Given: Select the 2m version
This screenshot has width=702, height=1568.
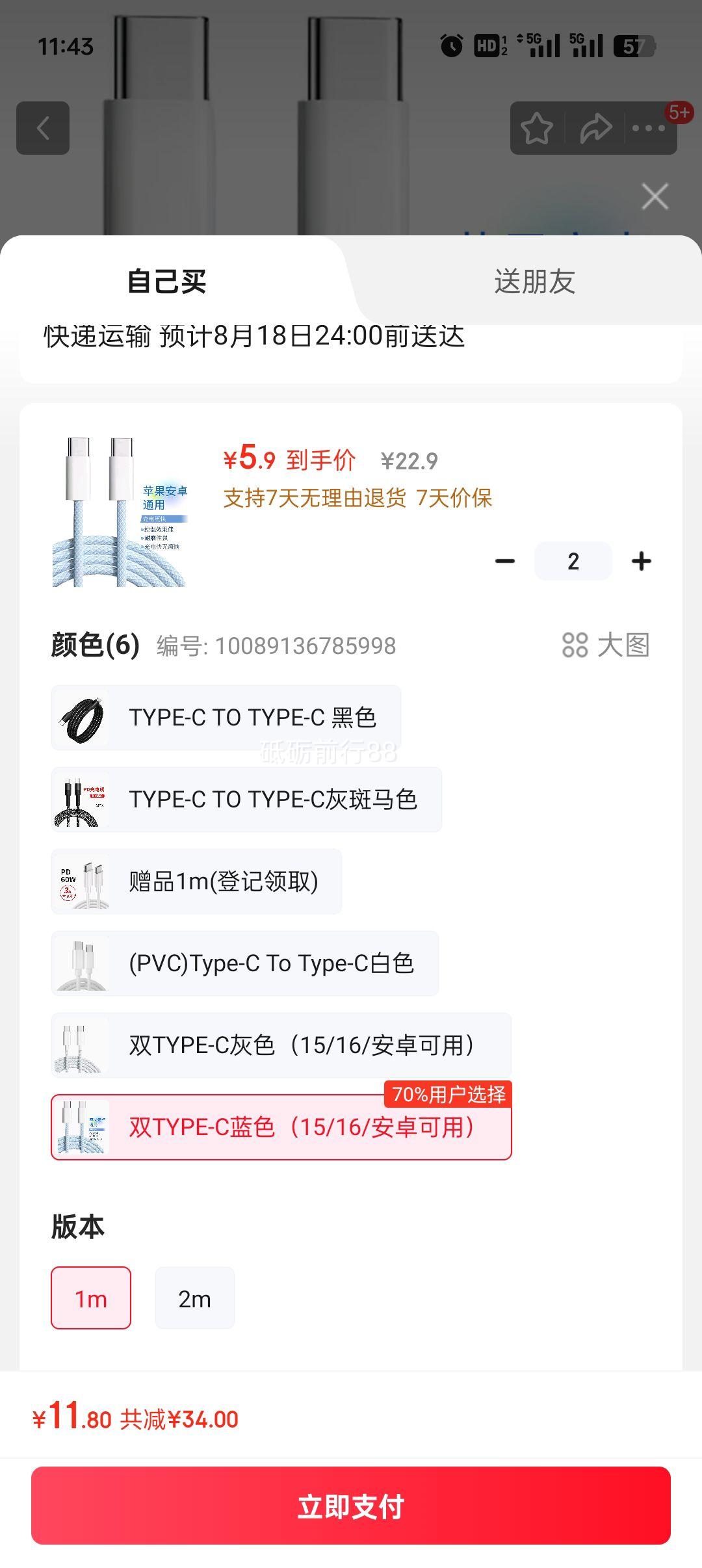Looking at the screenshot, I should tap(194, 1298).
